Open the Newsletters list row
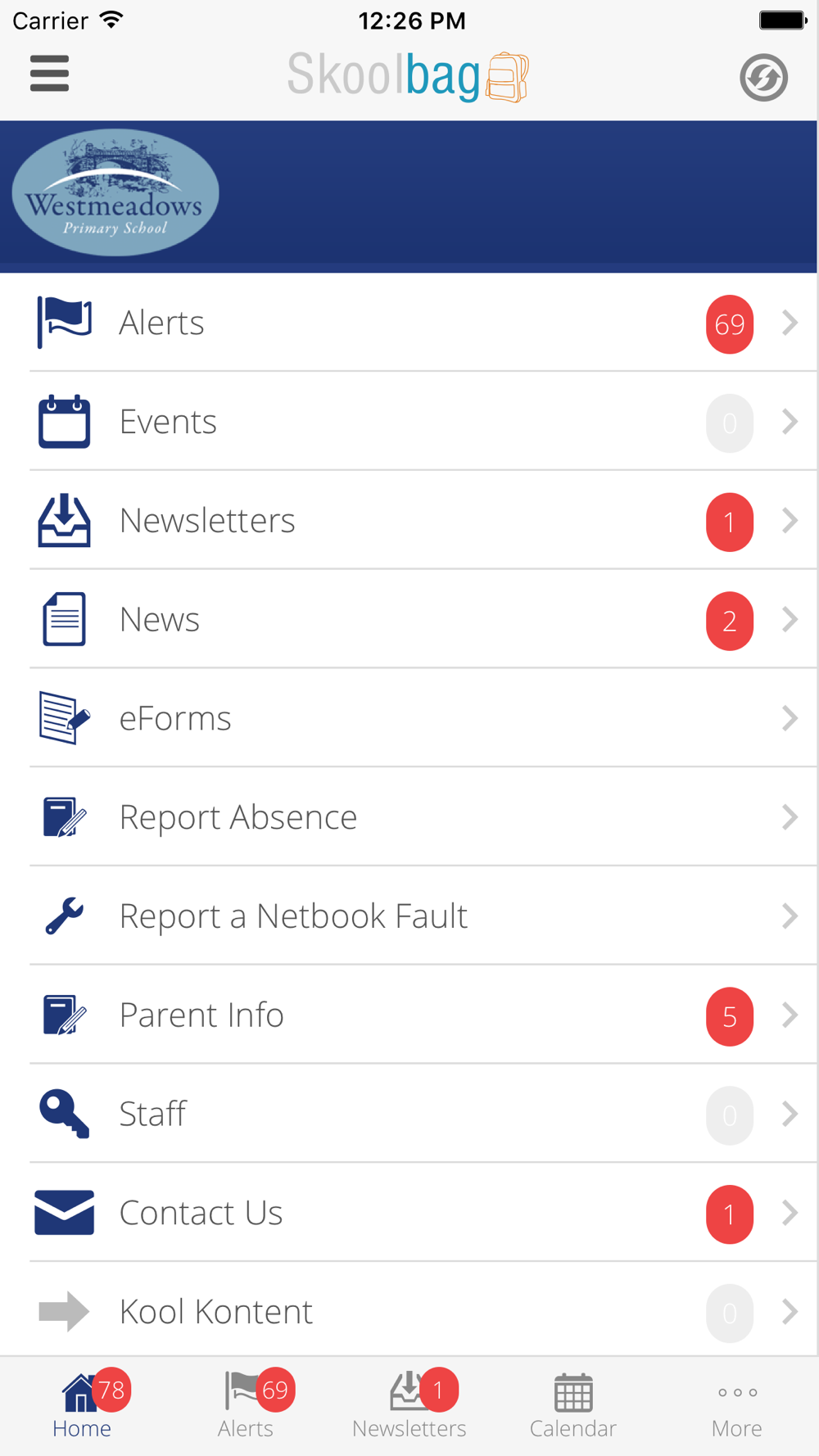 (x=409, y=521)
